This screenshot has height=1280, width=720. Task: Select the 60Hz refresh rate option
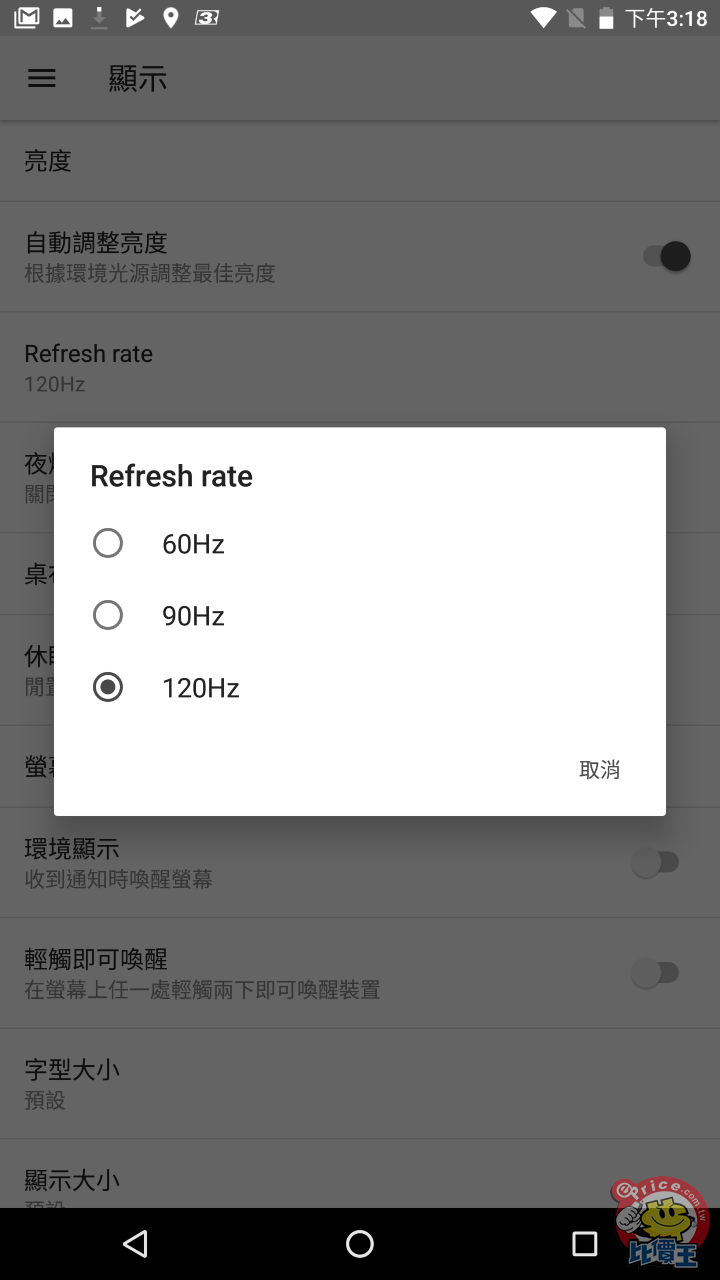point(108,543)
